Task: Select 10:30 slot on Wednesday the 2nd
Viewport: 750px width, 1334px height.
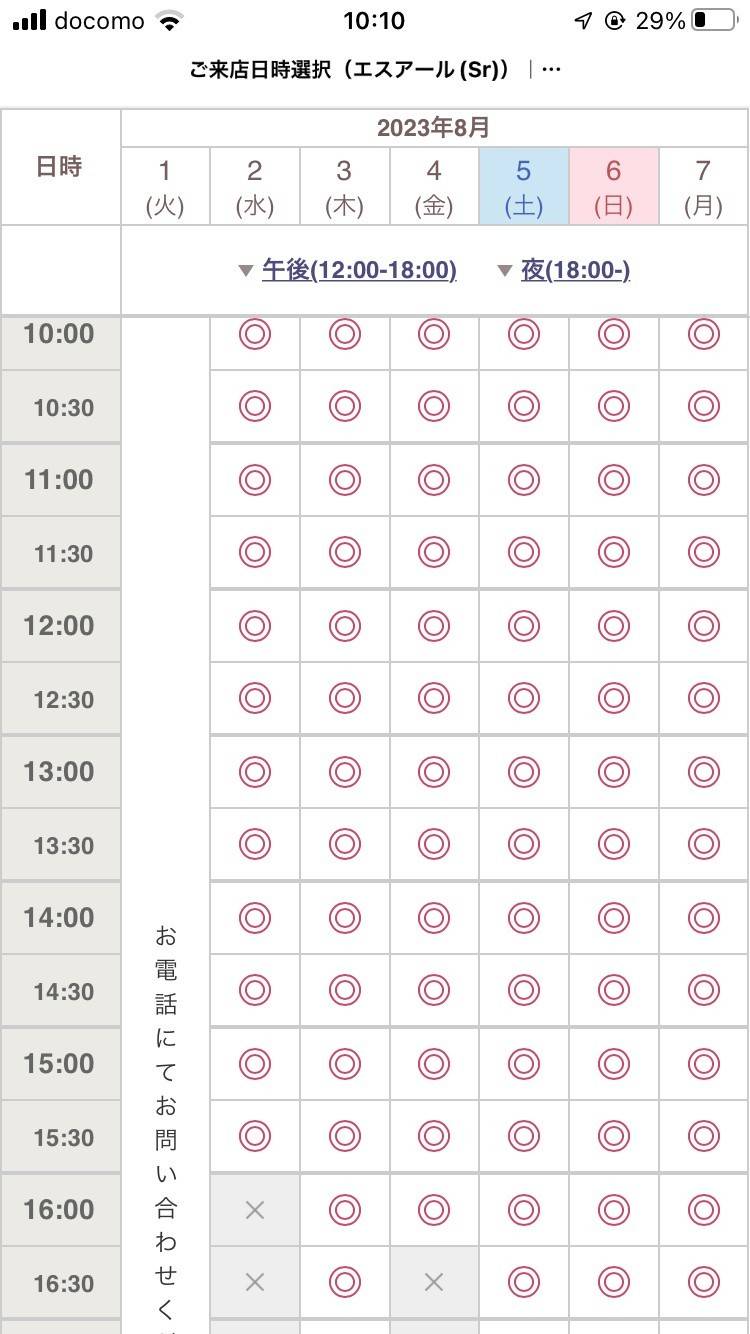Action: [255, 406]
